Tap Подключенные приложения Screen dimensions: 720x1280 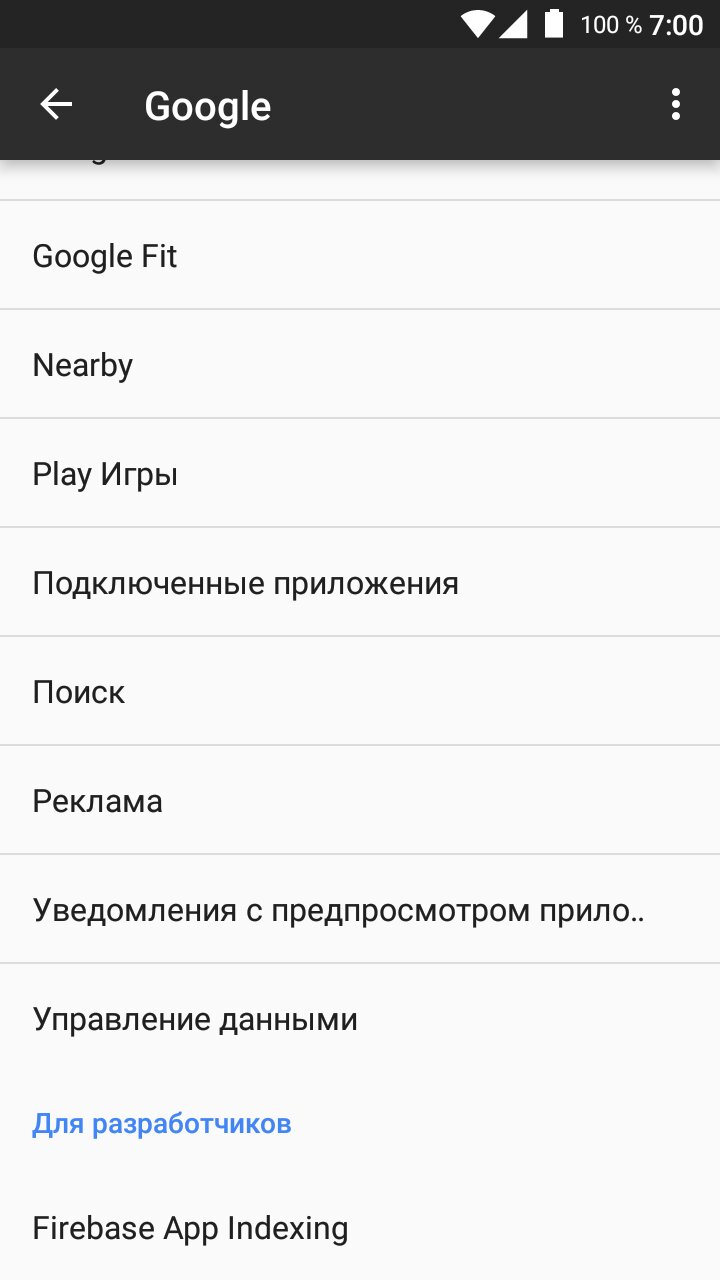(360, 583)
